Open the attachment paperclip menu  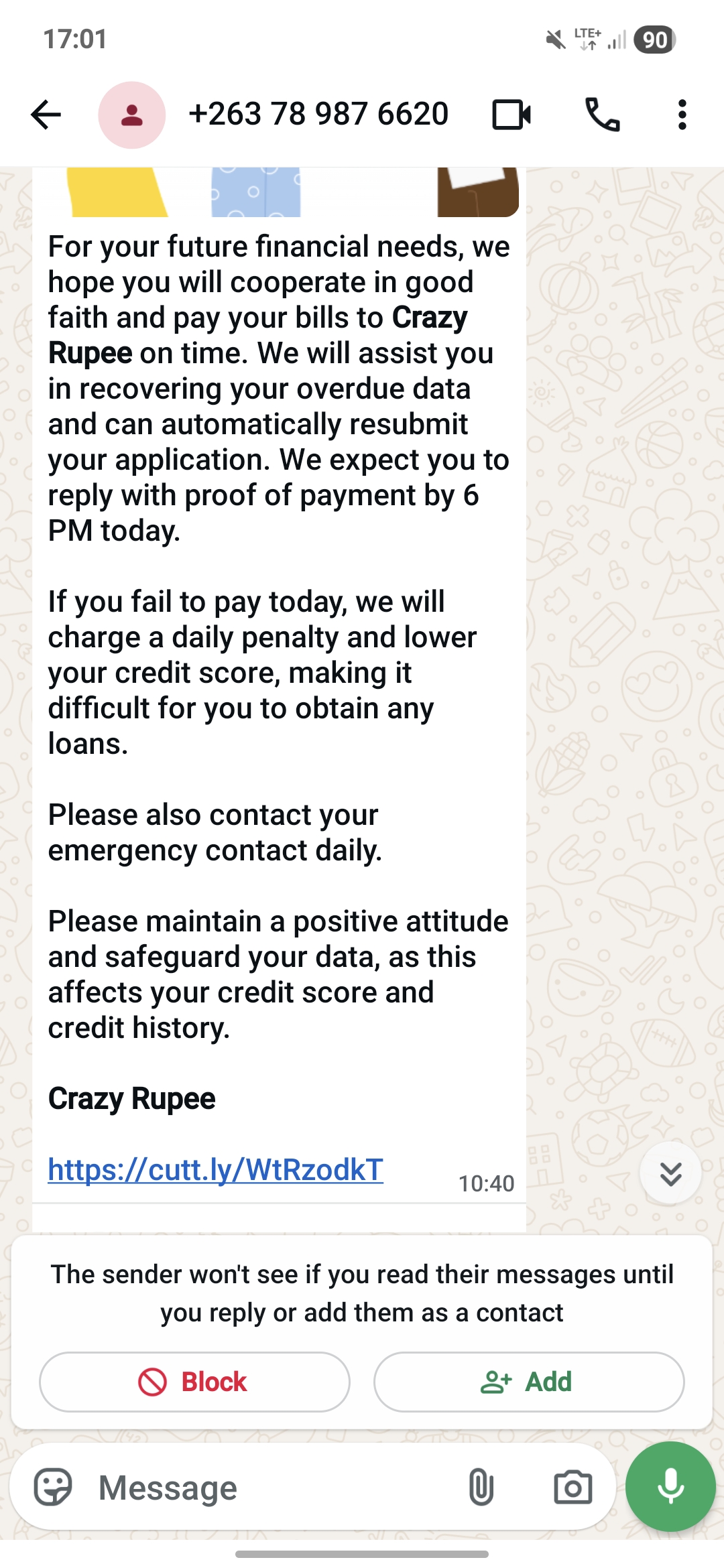click(481, 1488)
